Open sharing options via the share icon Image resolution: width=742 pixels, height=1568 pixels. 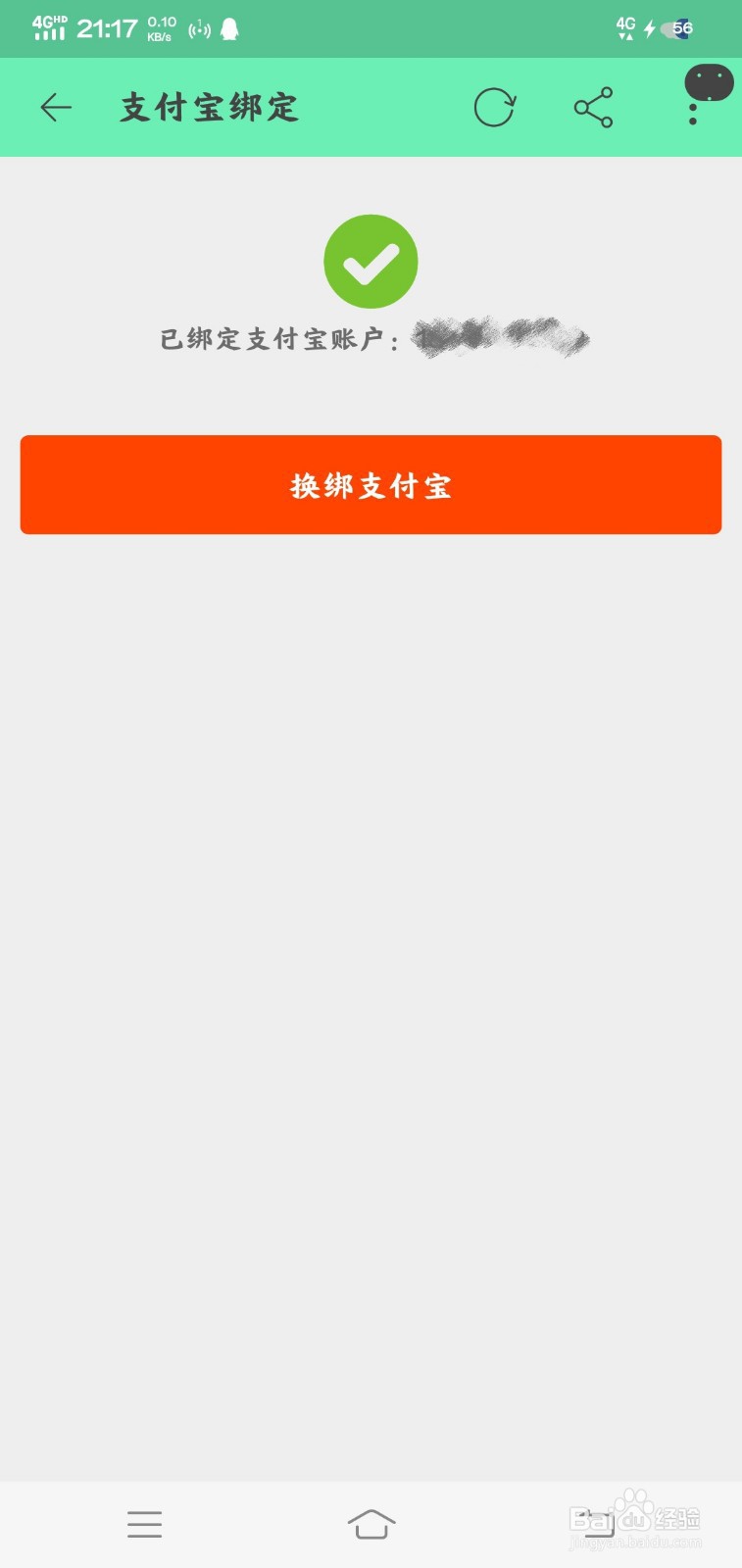click(593, 108)
